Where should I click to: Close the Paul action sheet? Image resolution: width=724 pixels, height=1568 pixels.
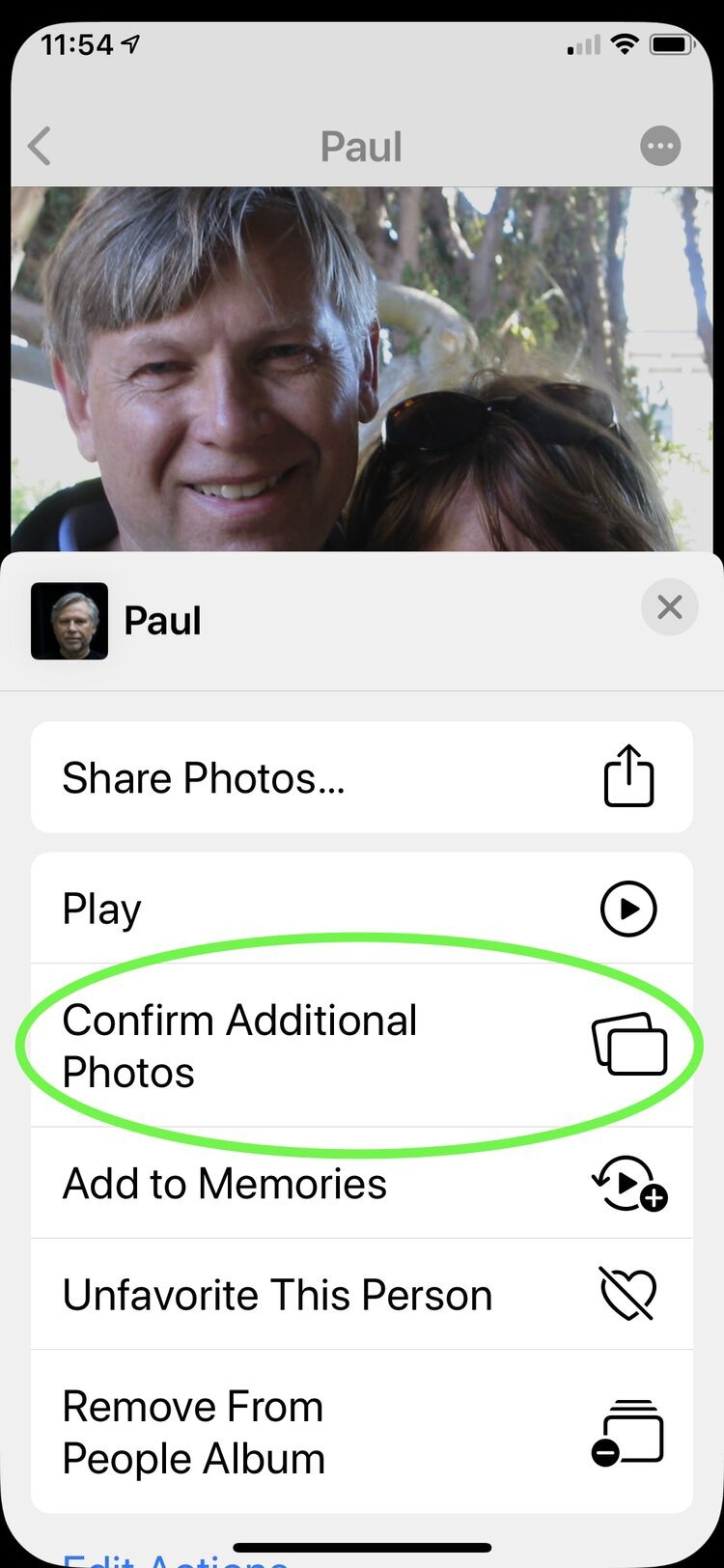point(669,607)
